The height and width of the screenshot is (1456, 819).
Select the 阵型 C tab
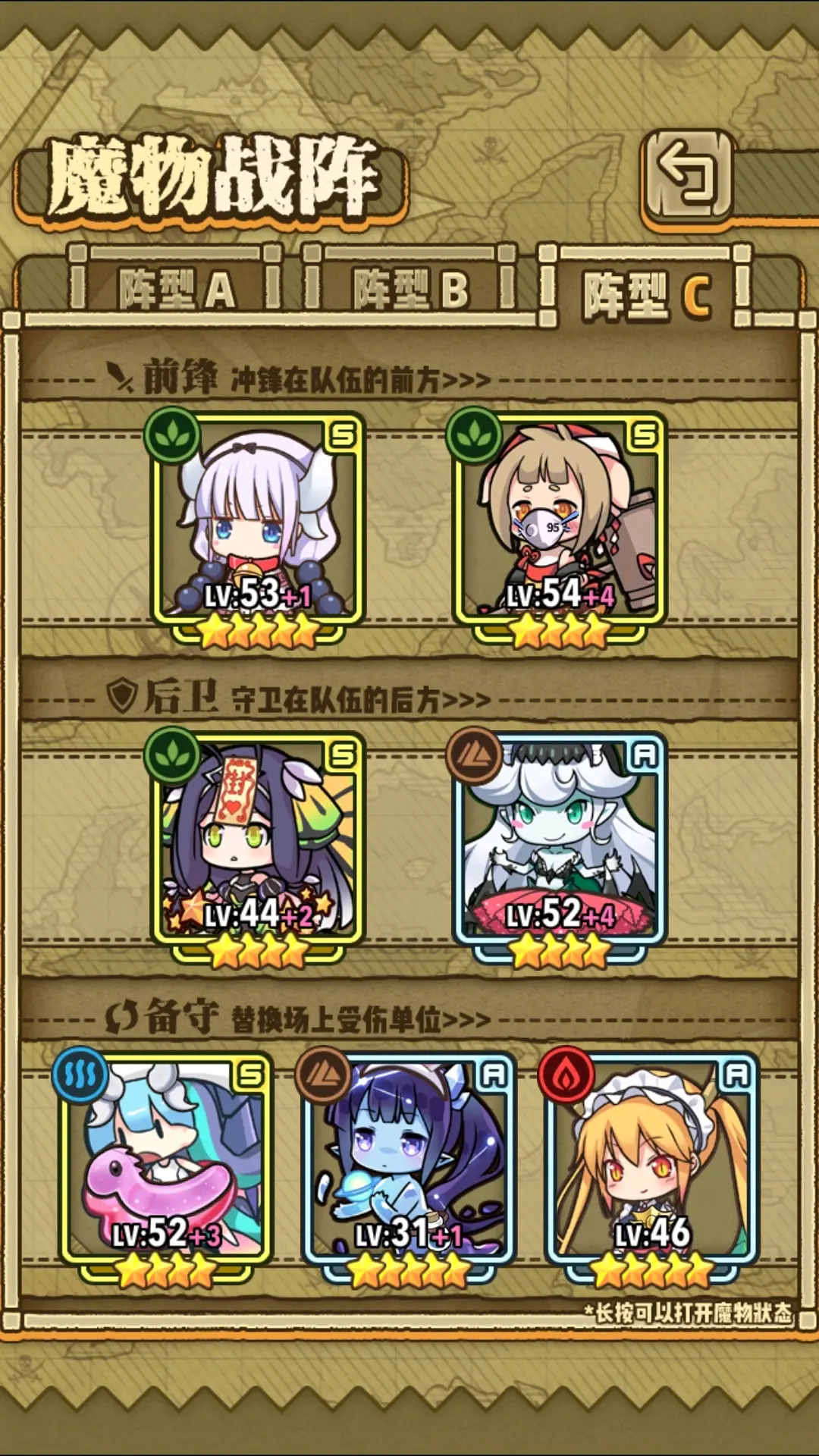pos(646,293)
